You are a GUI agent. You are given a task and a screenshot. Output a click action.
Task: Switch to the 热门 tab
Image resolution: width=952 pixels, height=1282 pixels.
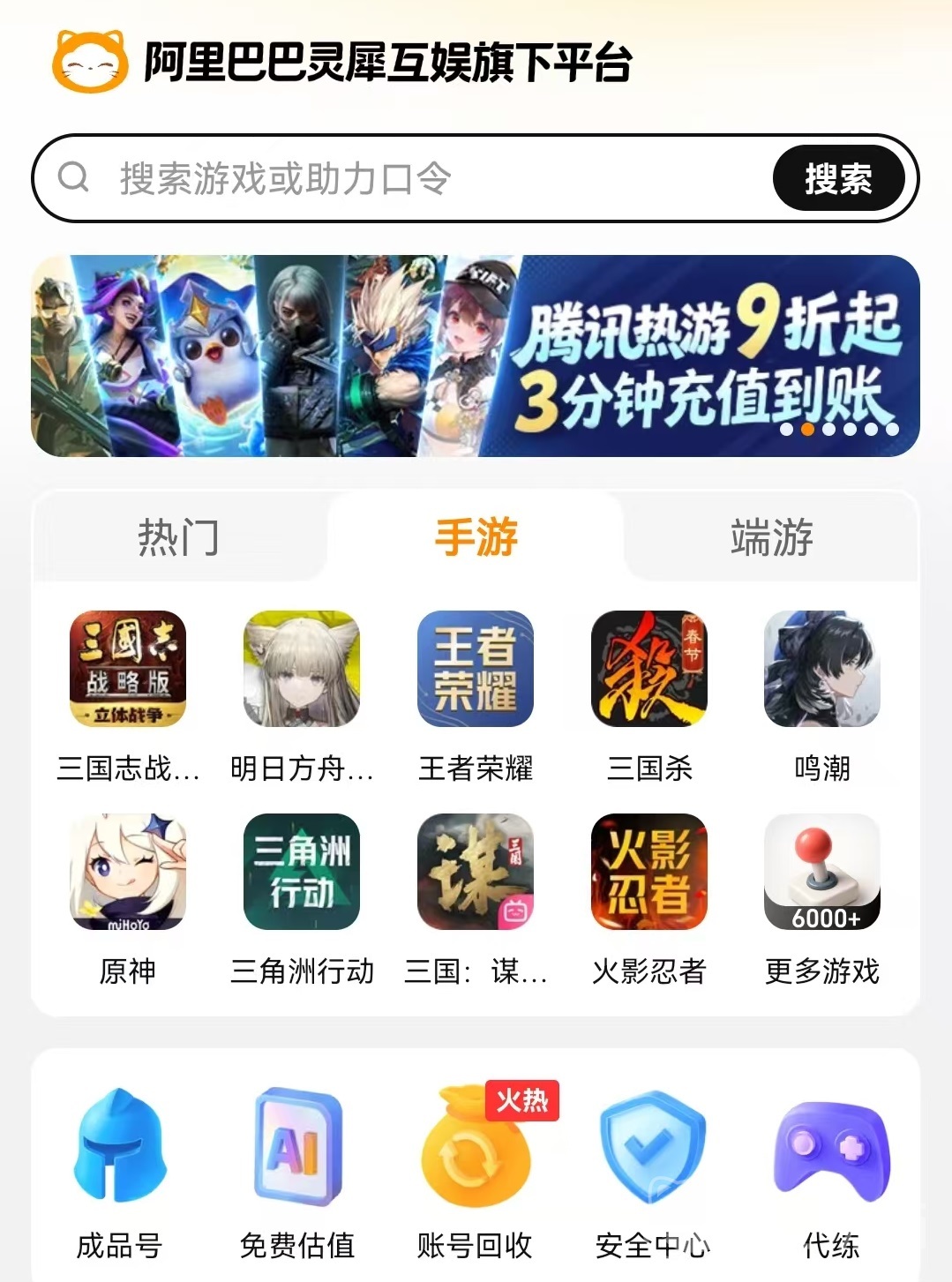click(178, 537)
